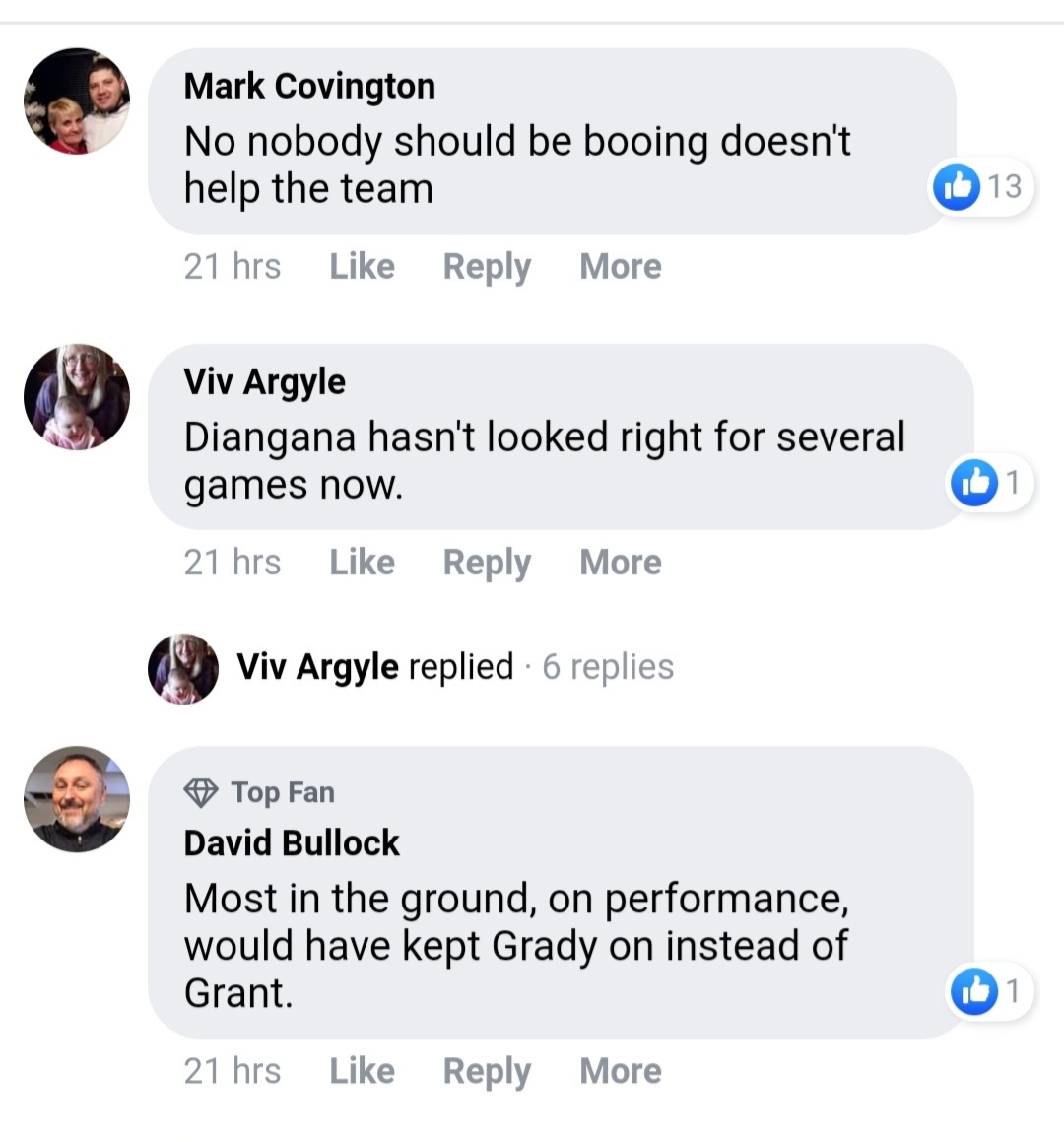Viewport: 1064px width, 1142px height.
Task: Expand the 6 replies thread
Action: [607, 667]
